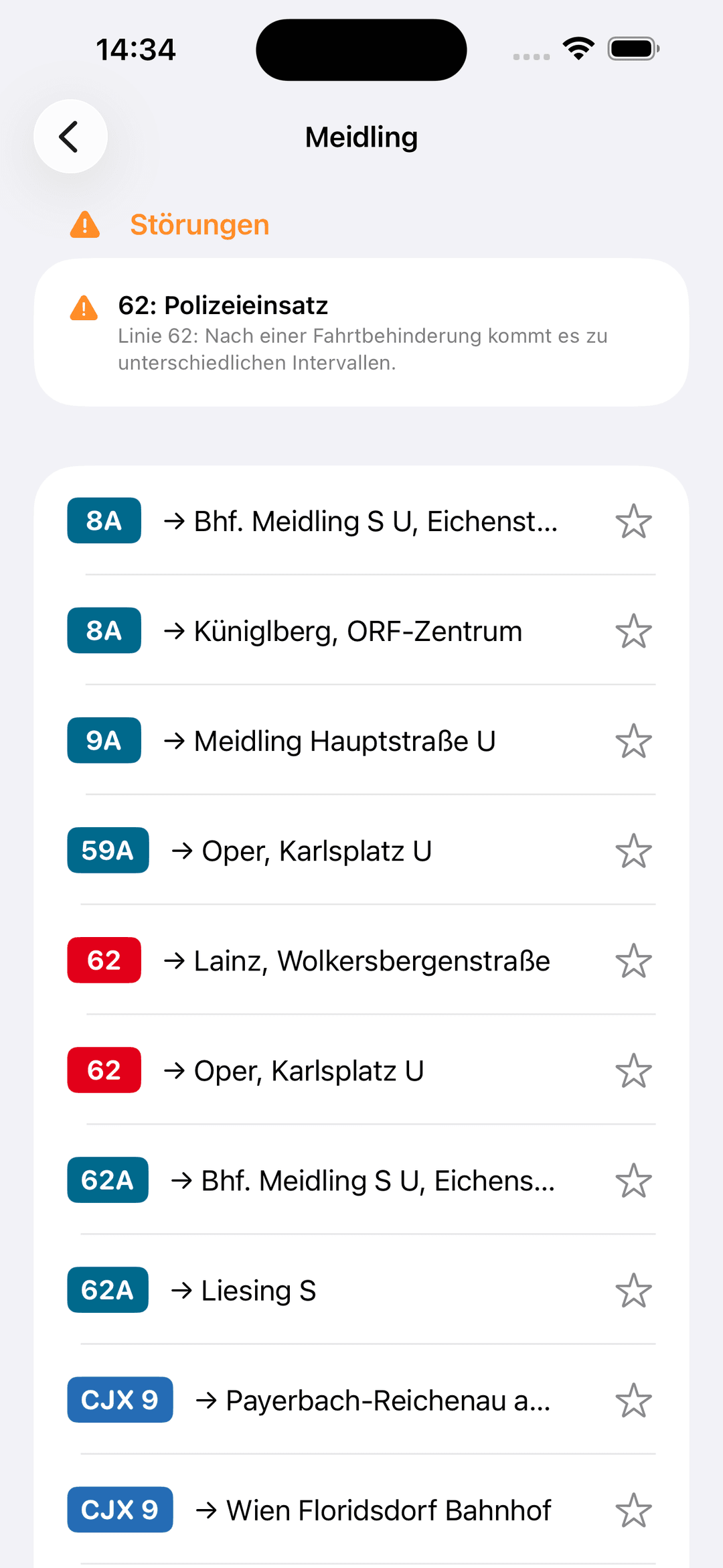Screen dimensions: 723x1568
Task: Tap the 62A bus line badge
Action: tap(107, 1180)
